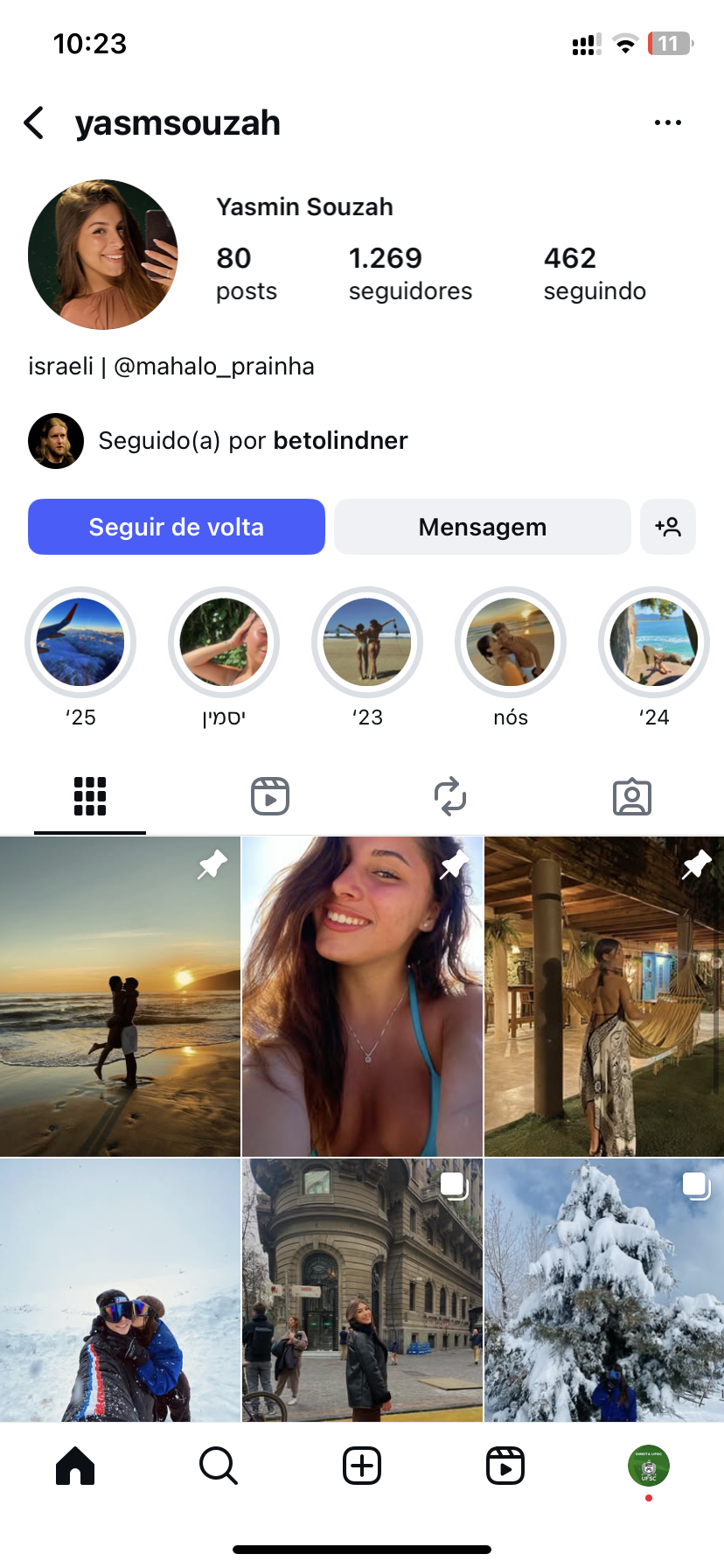Open the nós story highlight
The width and height of the screenshot is (724, 1568).
point(511,642)
